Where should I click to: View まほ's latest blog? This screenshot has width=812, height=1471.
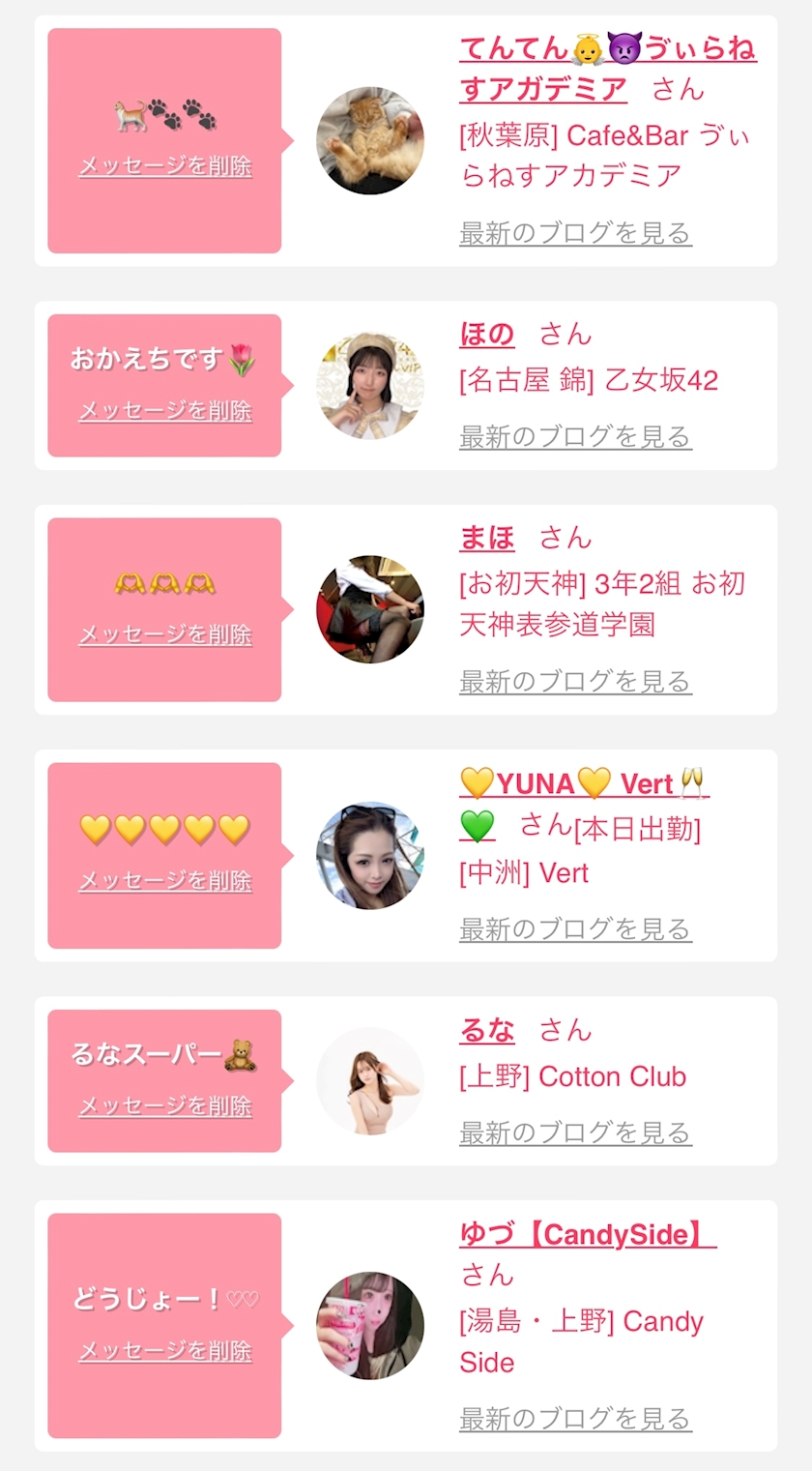575,682
